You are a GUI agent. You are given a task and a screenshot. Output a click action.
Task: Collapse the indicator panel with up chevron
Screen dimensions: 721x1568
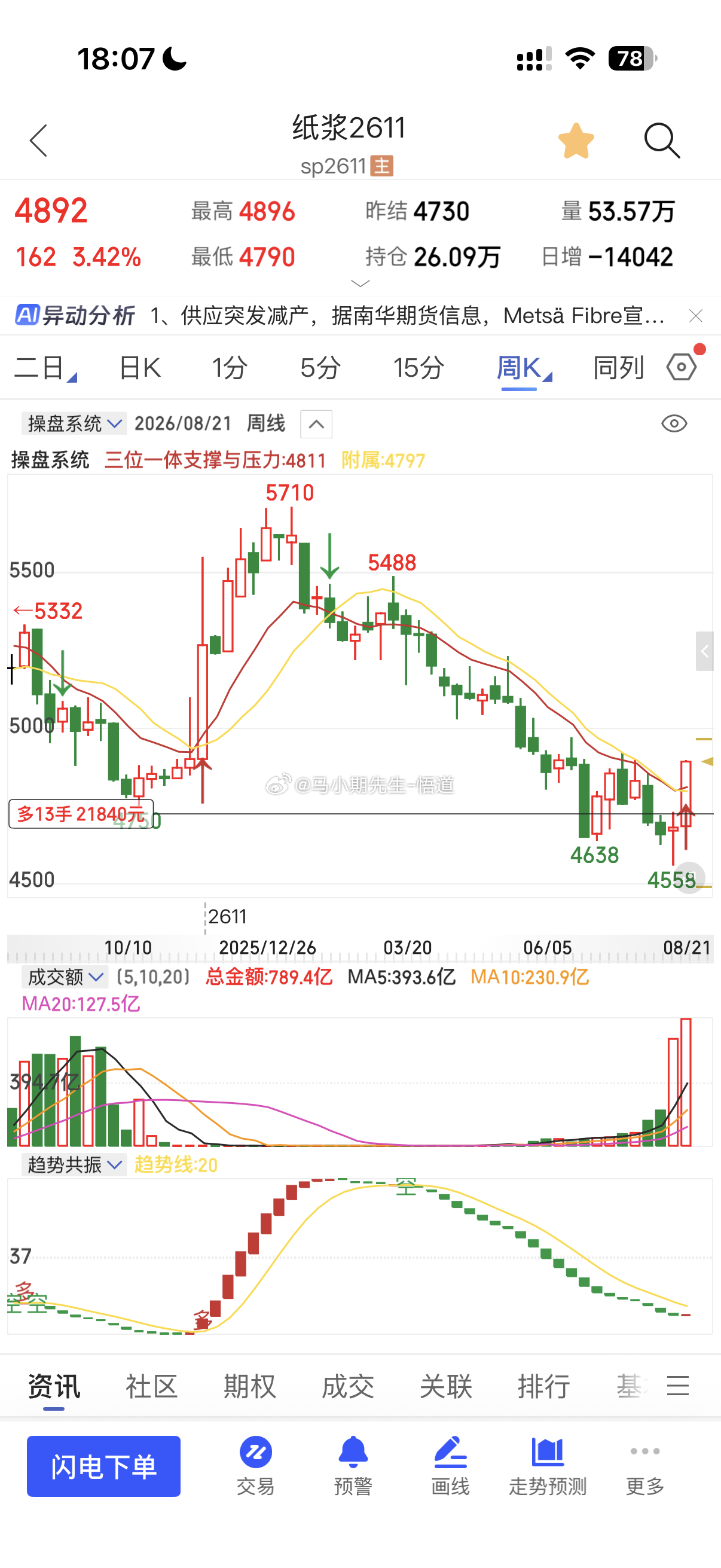click(x=316, y=424)
